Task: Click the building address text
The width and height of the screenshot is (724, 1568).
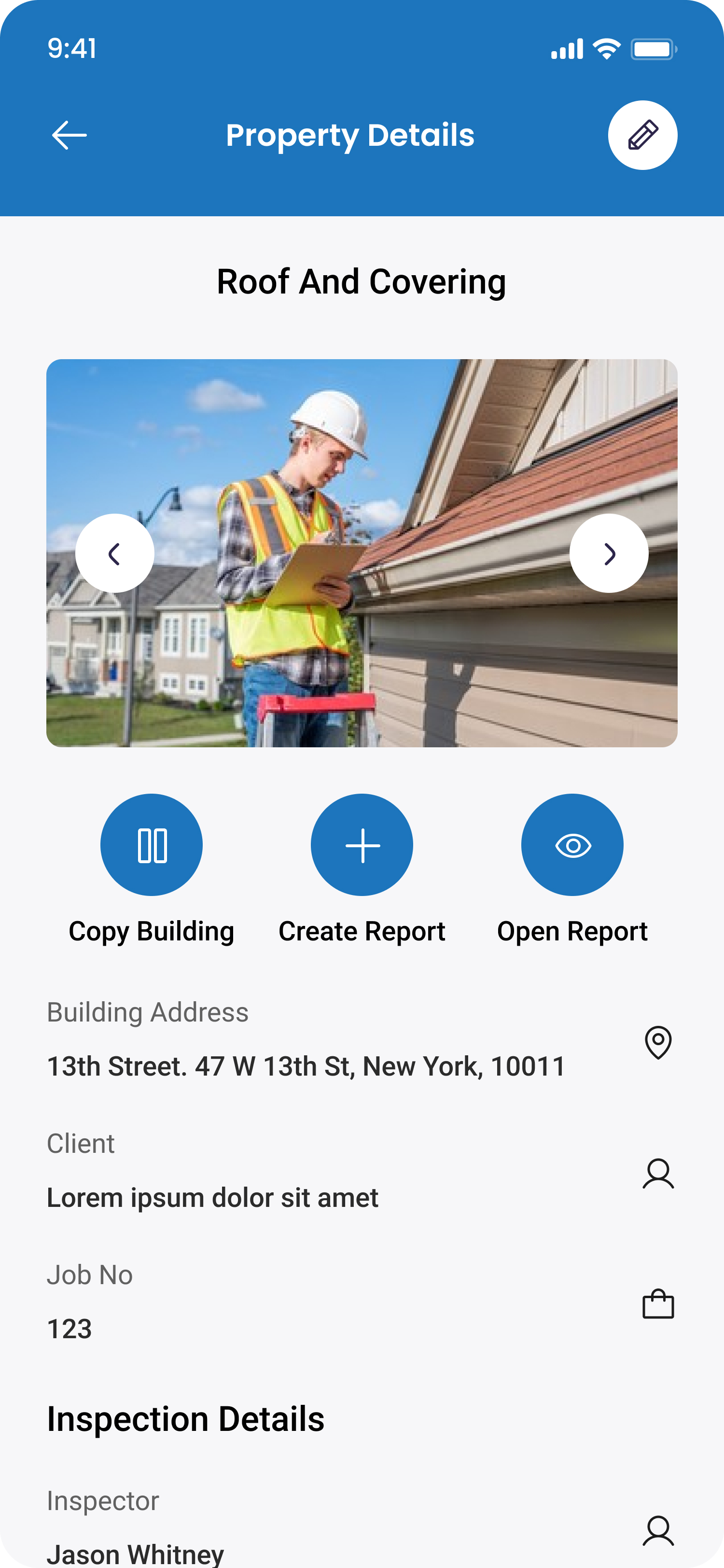Action: point(306,1066)
